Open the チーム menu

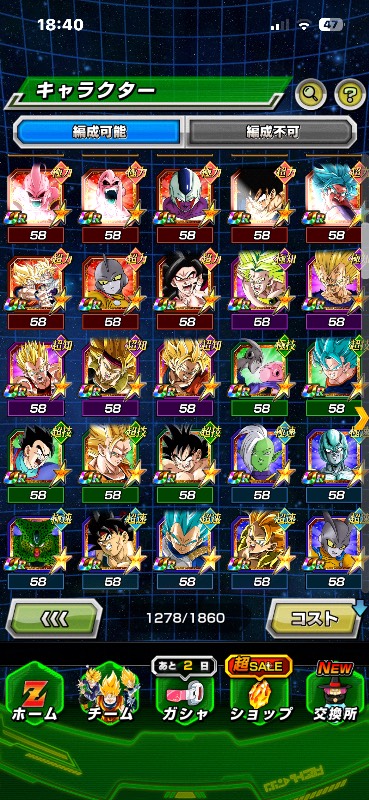click(109, 695)
